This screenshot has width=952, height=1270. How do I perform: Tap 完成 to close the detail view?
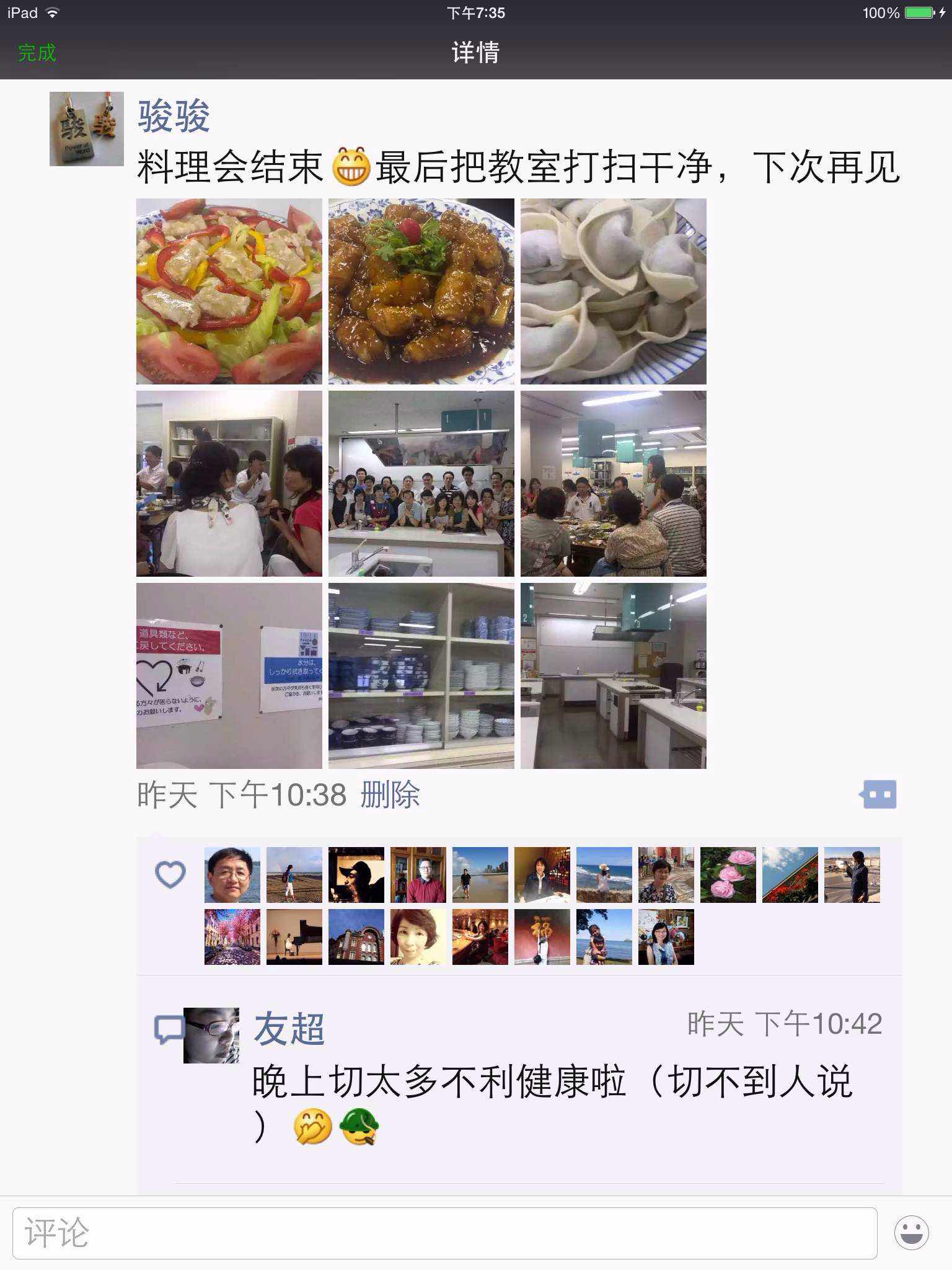click(37, 53)
